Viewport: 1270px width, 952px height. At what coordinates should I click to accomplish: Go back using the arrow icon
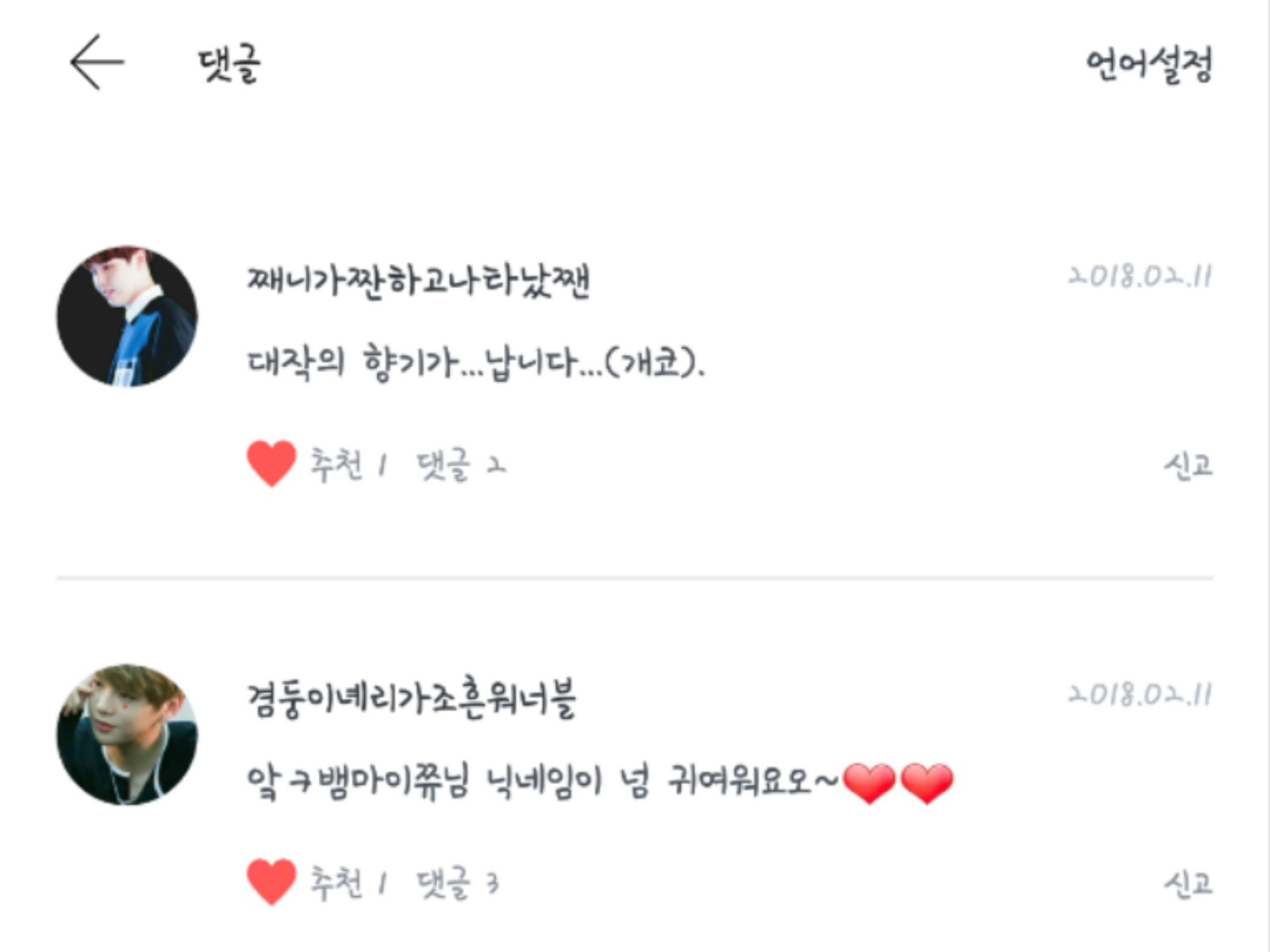coord(97,62)
